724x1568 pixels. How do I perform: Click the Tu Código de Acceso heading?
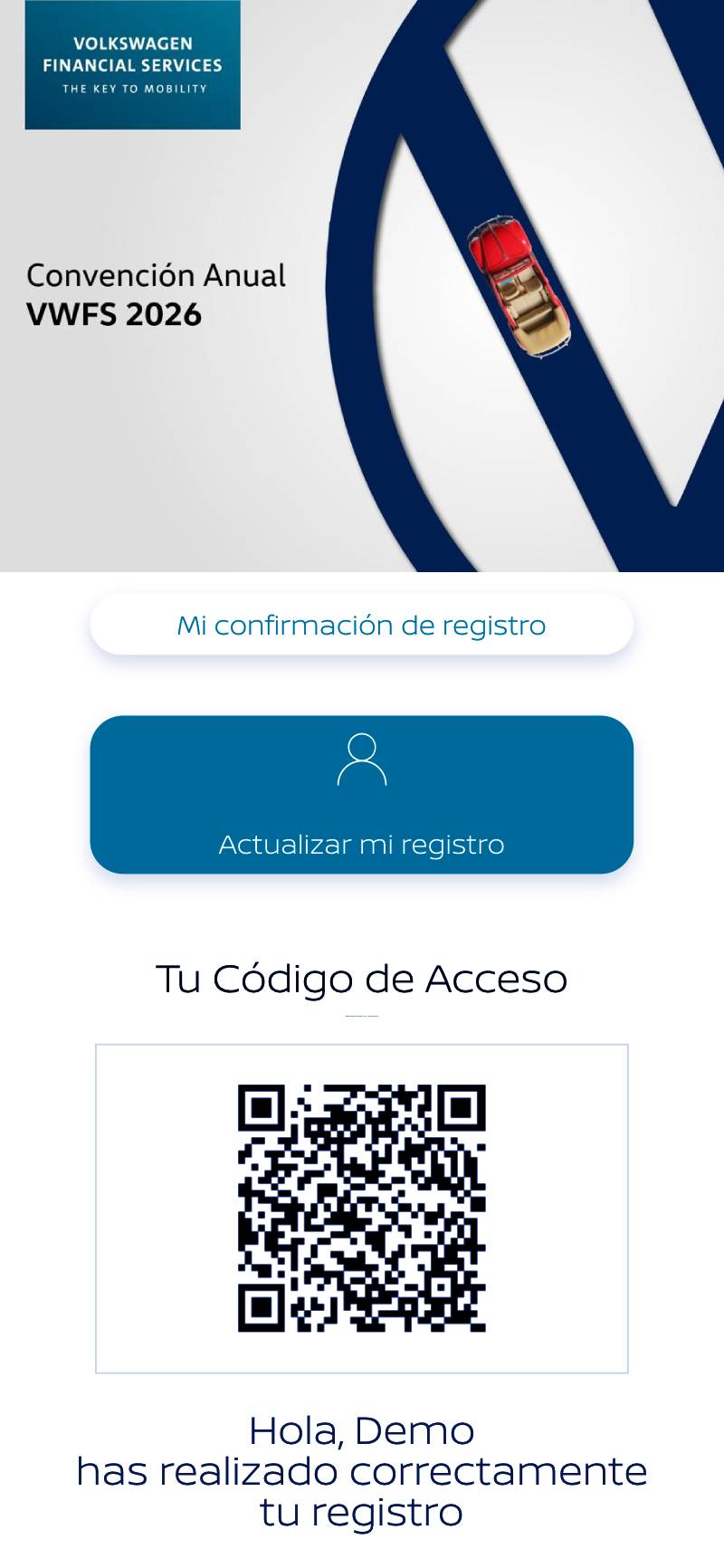[x=361, y=978]
